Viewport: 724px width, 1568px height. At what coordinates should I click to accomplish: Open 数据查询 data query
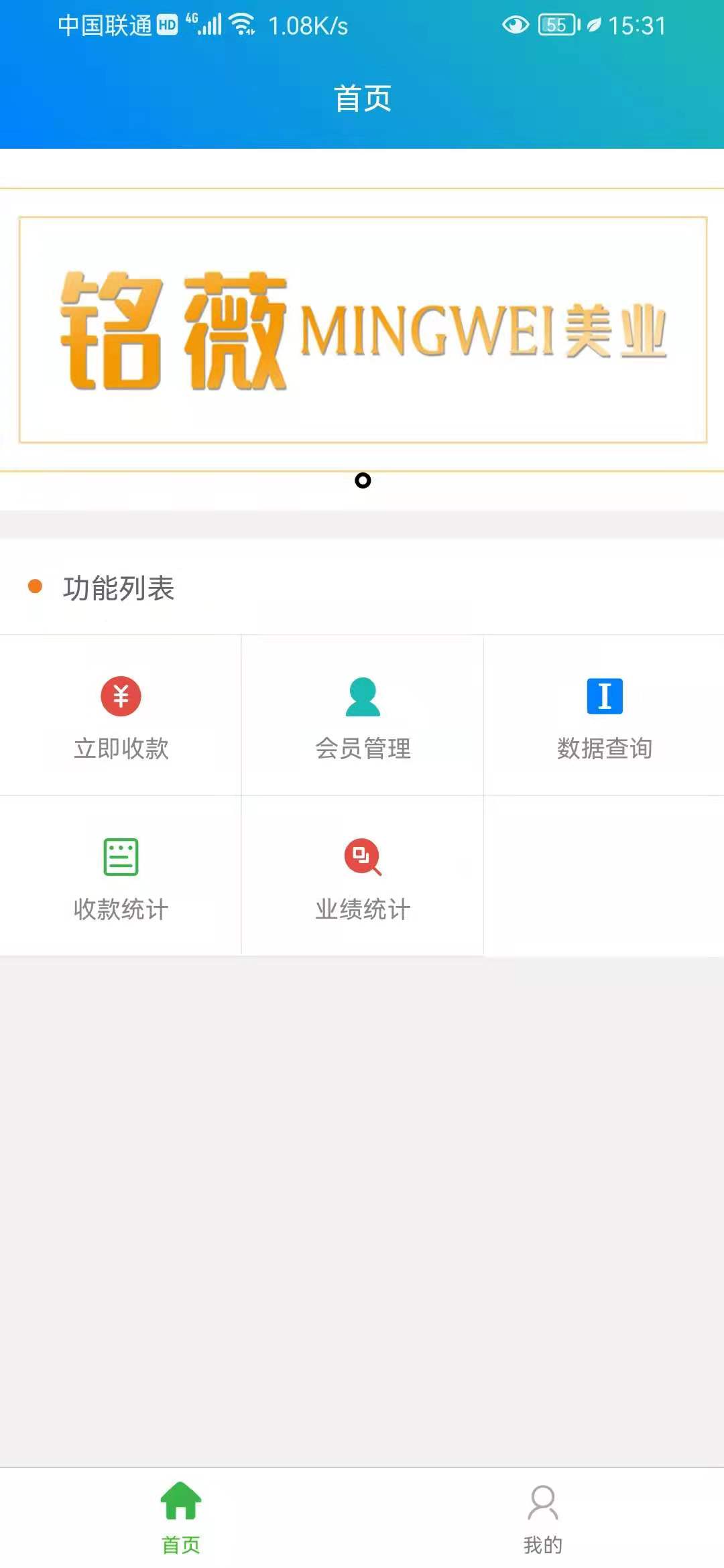(x=604, y=717)
